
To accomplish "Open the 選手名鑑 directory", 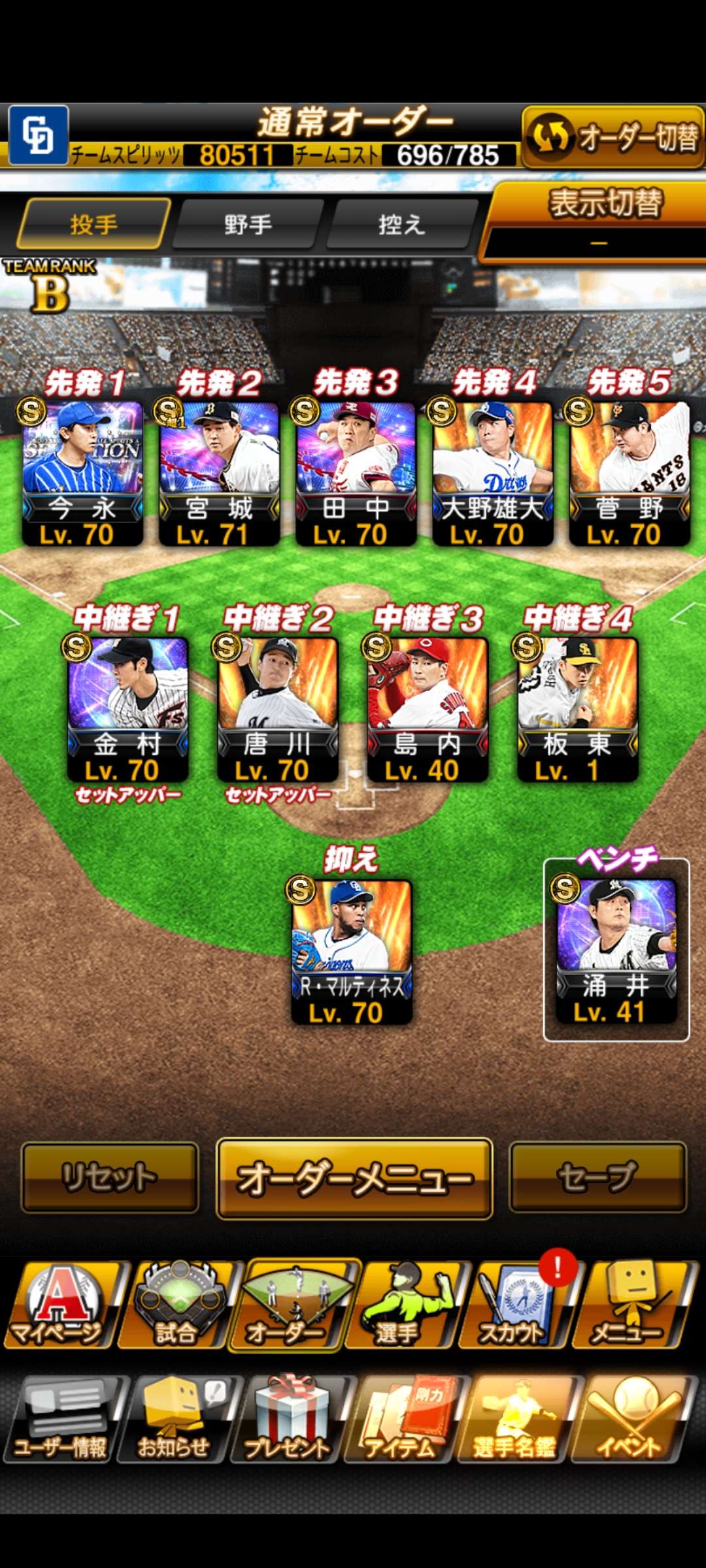I will [515, 1419].
